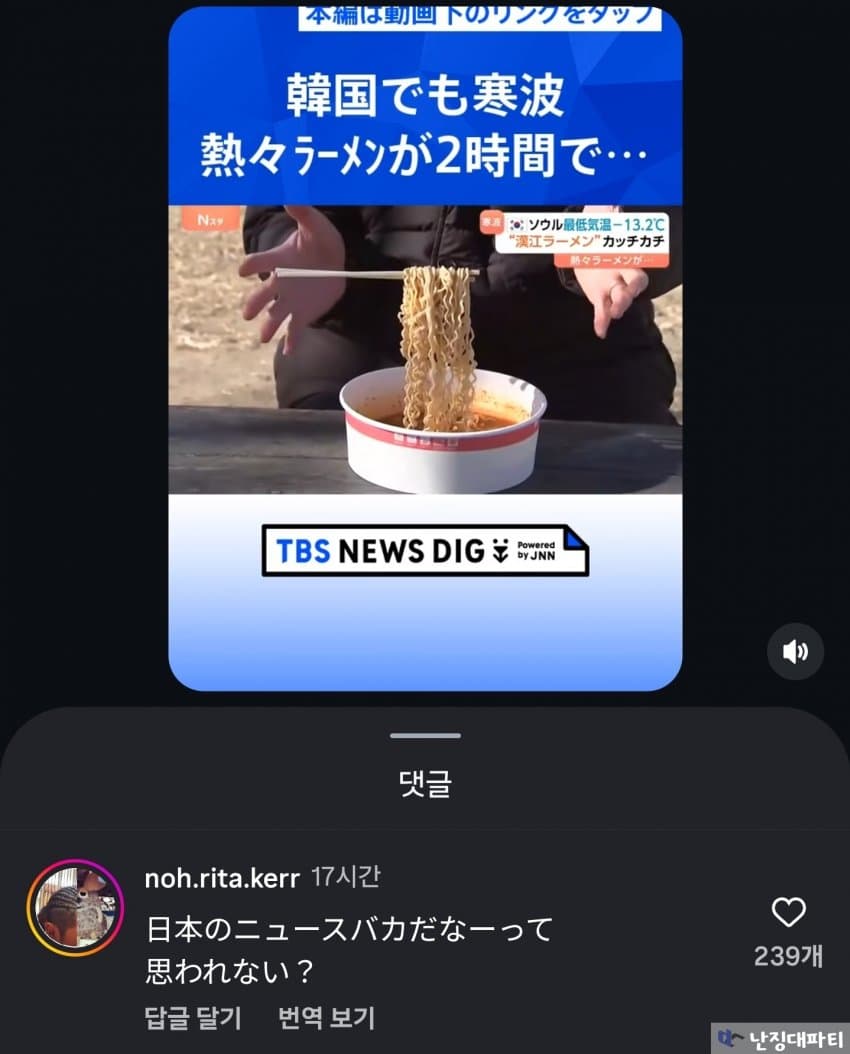Tap the TBS NEWS DIG reel video
The width and height of the screenshot is (850, 1054).
425,350
